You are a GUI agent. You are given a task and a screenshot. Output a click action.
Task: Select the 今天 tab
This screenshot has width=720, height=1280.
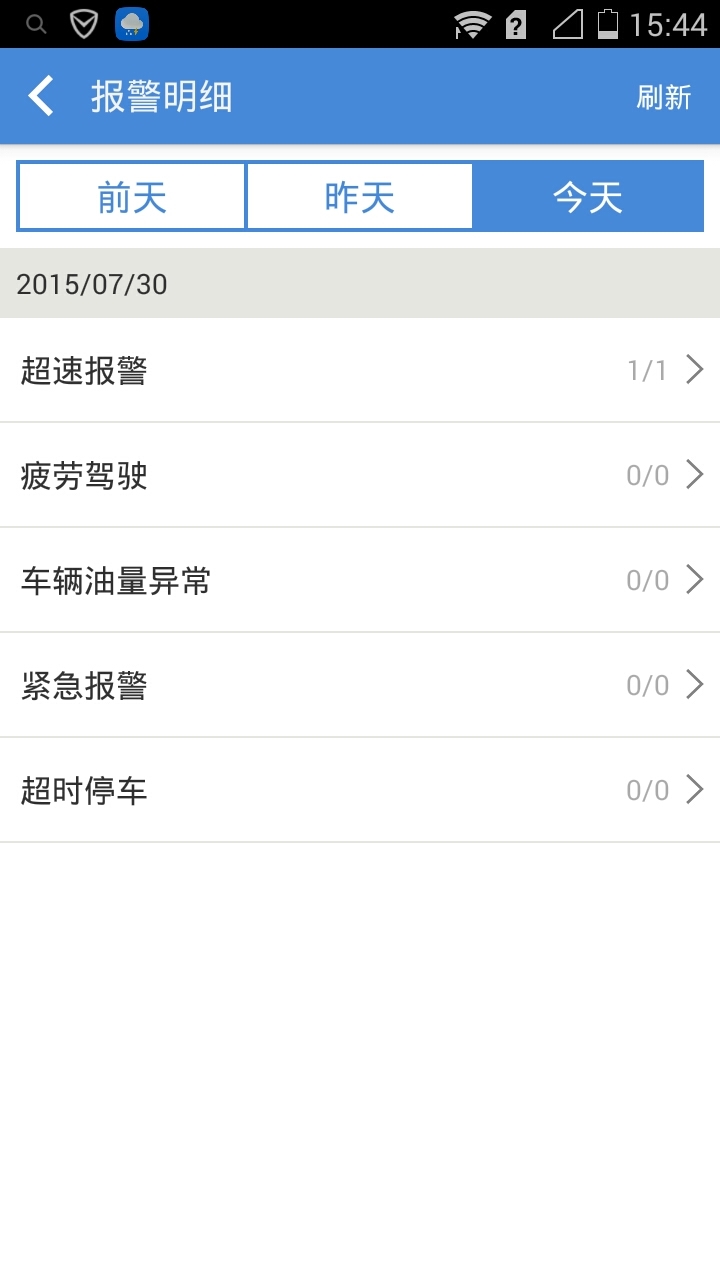pyautogui.click(x=588, y=197)
